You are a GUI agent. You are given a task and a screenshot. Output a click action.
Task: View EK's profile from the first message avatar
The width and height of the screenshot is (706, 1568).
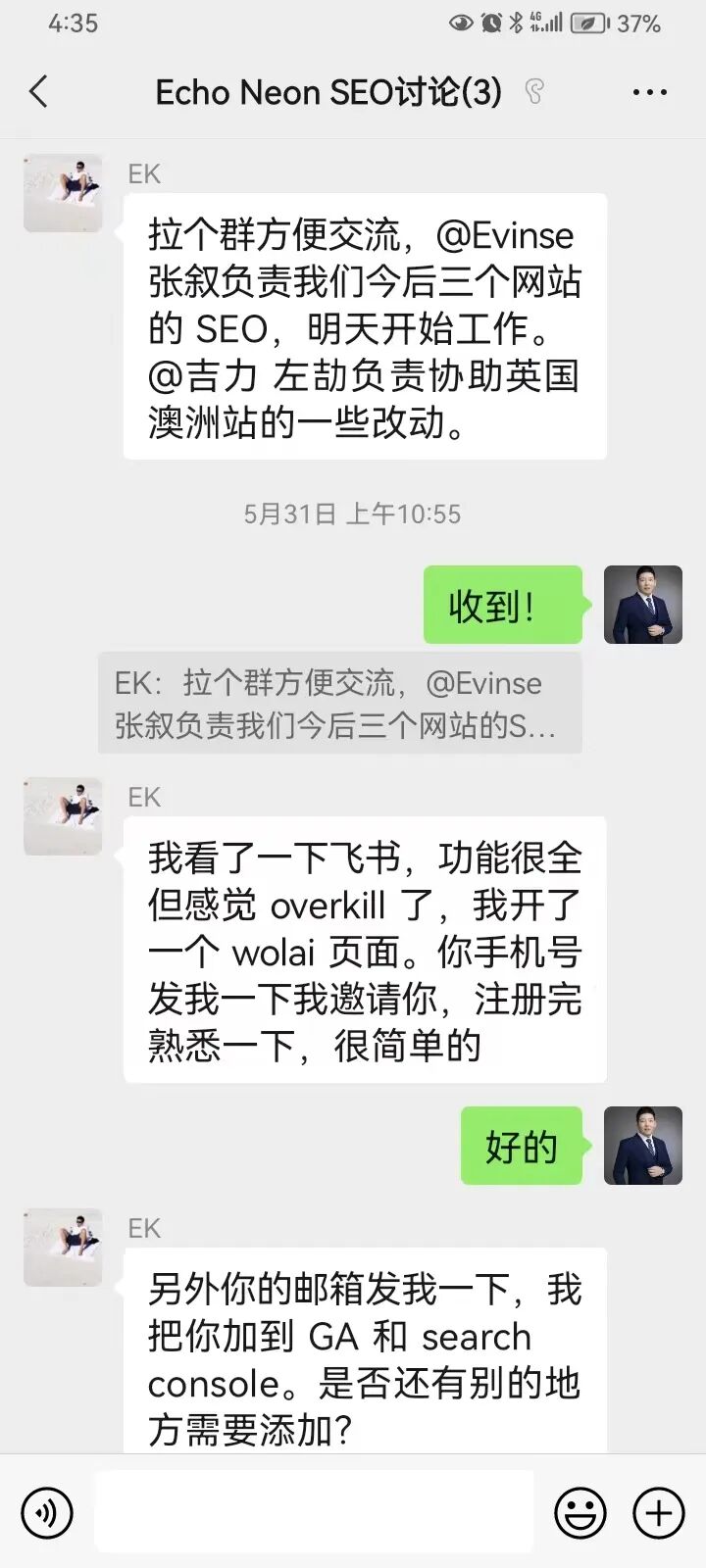(x=63, y=192)
